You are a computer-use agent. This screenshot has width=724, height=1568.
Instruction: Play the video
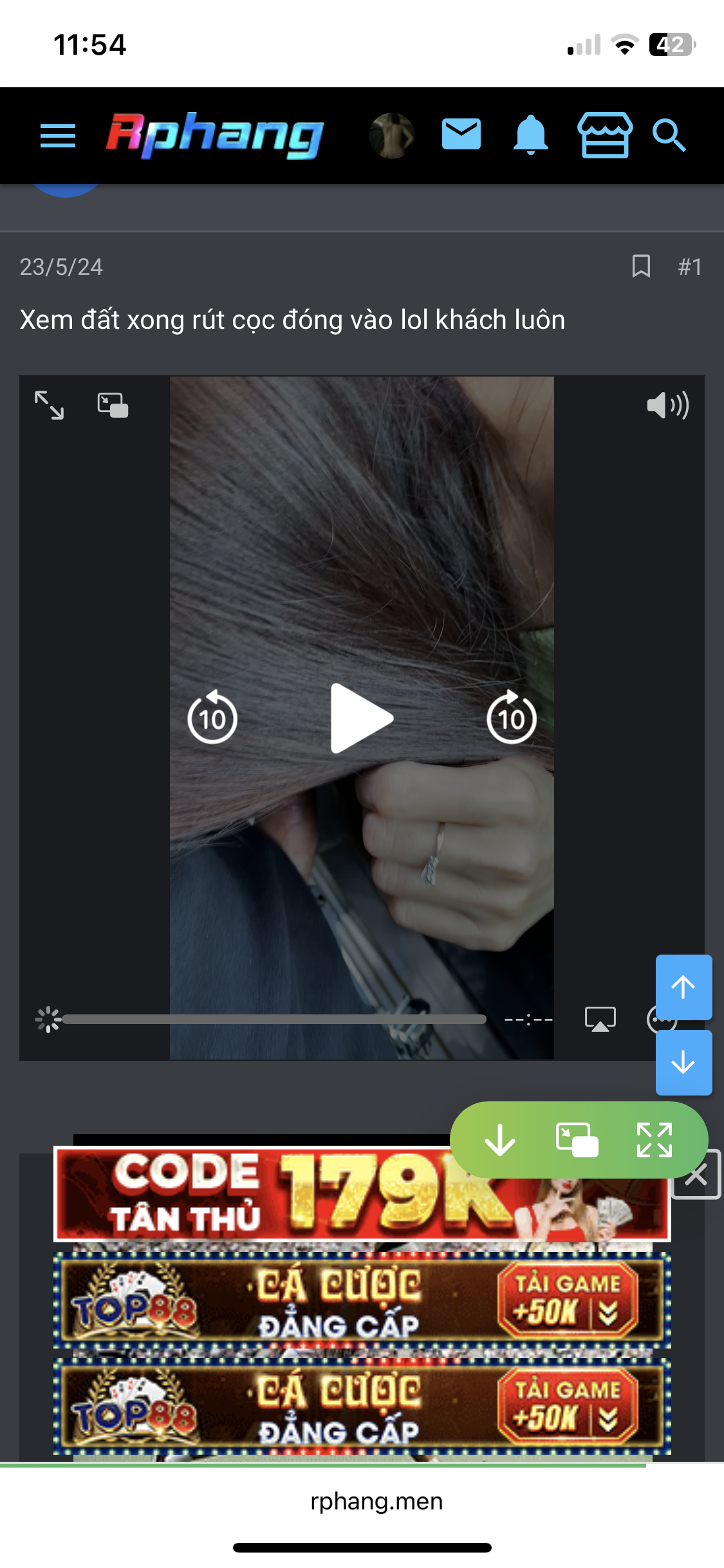pos(361,718)
